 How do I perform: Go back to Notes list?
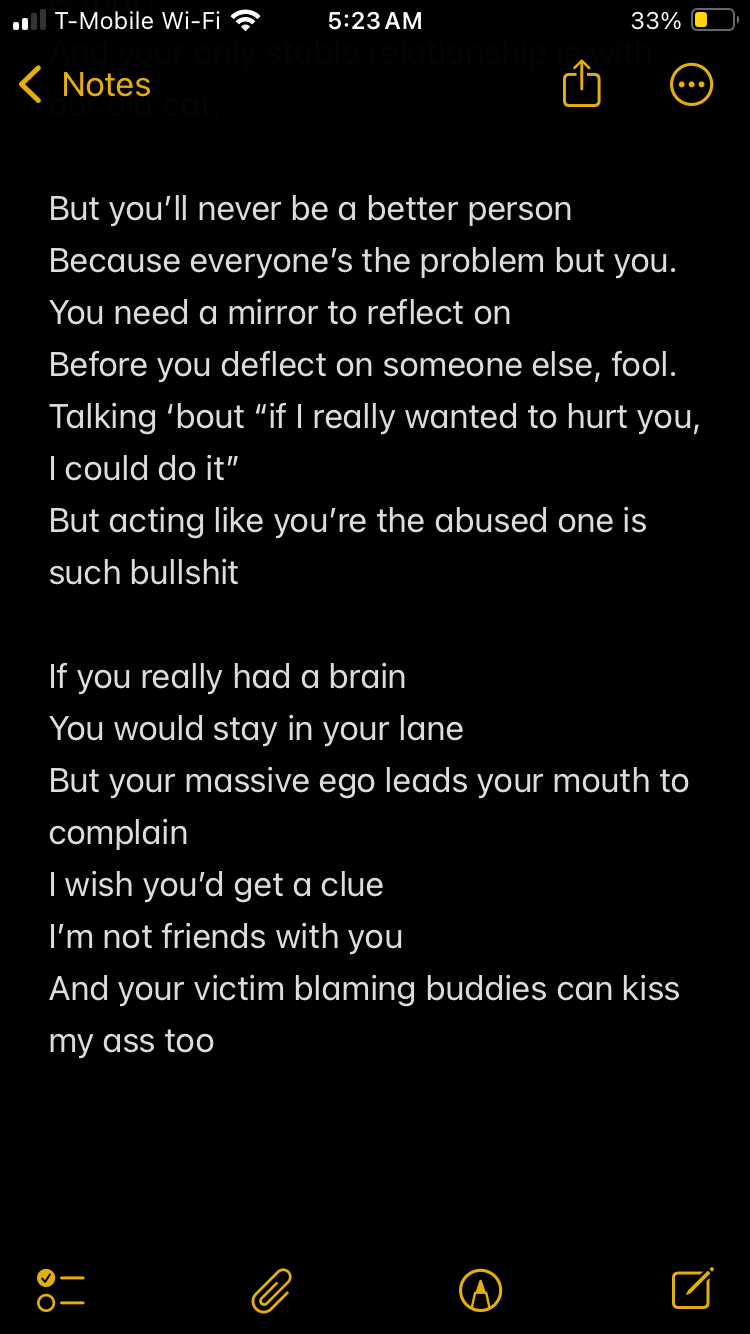tap(85, 85)
